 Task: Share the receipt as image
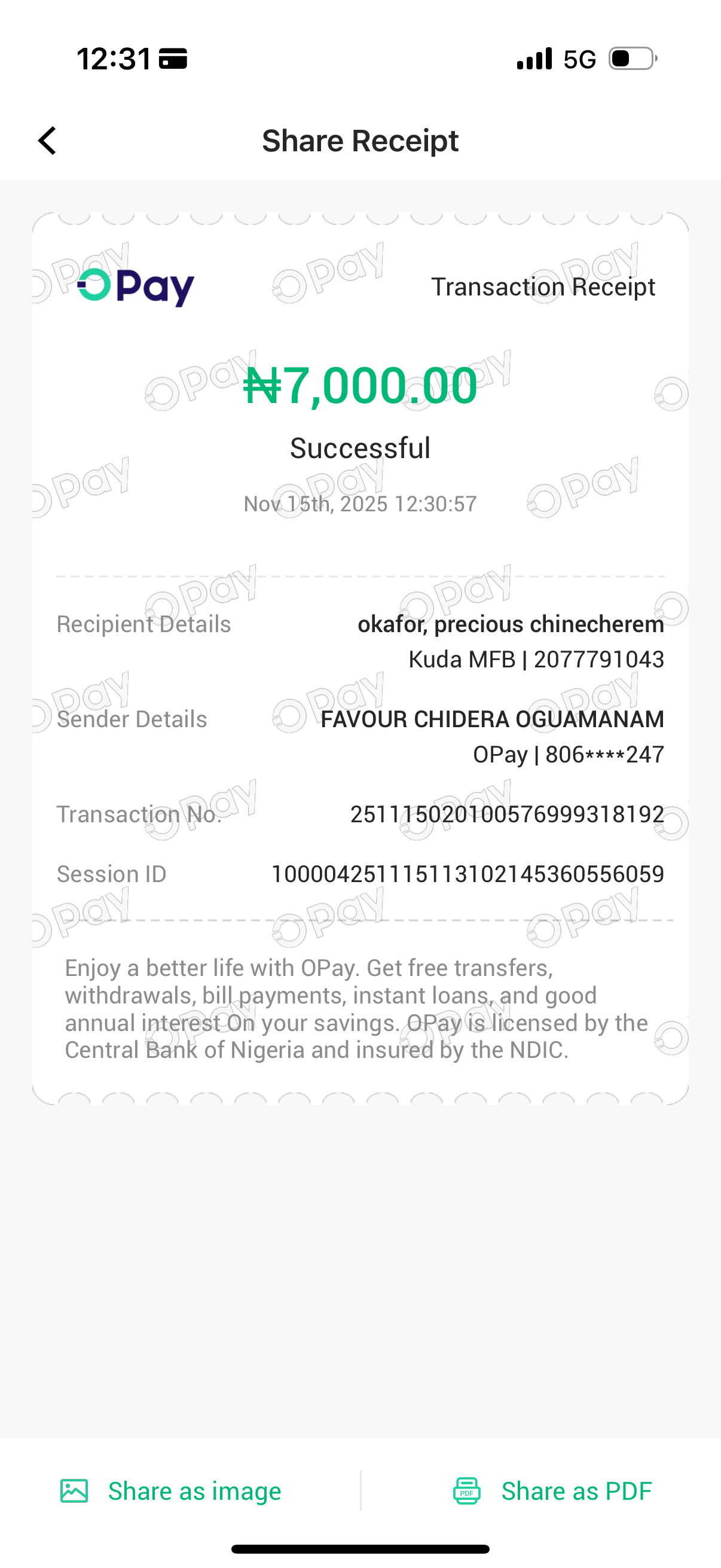pyautogui.click(x=171, y=1491)
